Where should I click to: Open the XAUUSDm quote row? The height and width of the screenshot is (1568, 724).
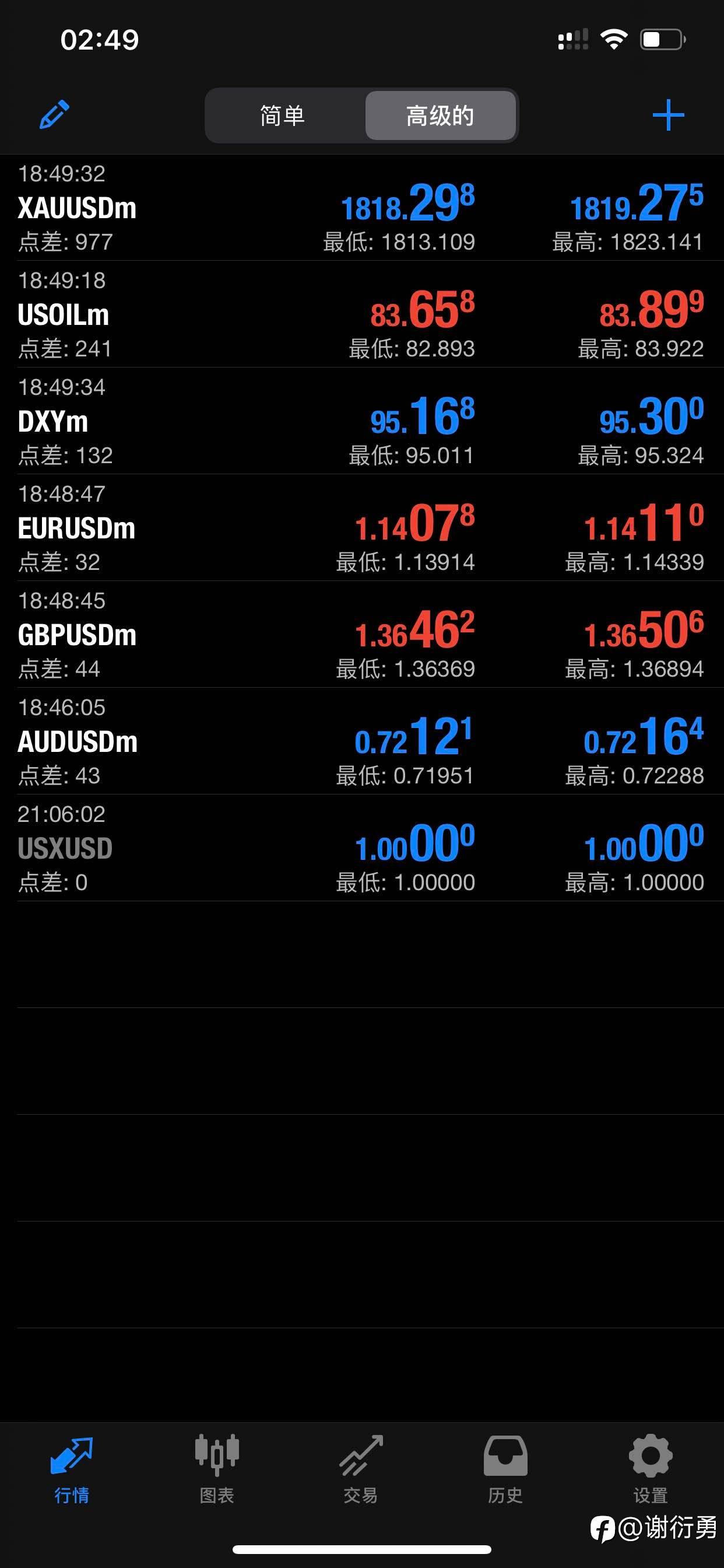click(362, 208)
